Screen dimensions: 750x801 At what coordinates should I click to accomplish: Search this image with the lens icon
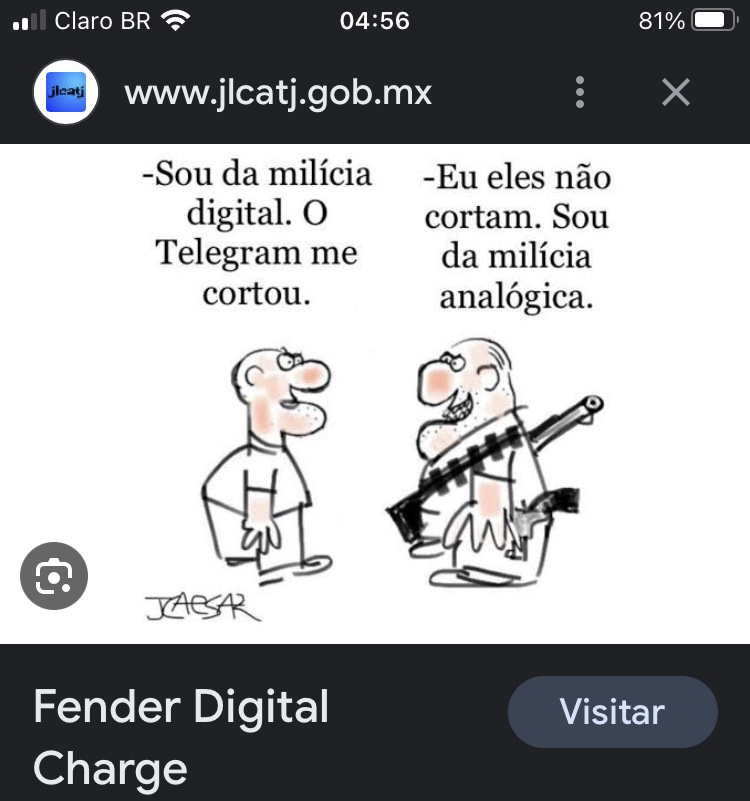tap(54, 576)
